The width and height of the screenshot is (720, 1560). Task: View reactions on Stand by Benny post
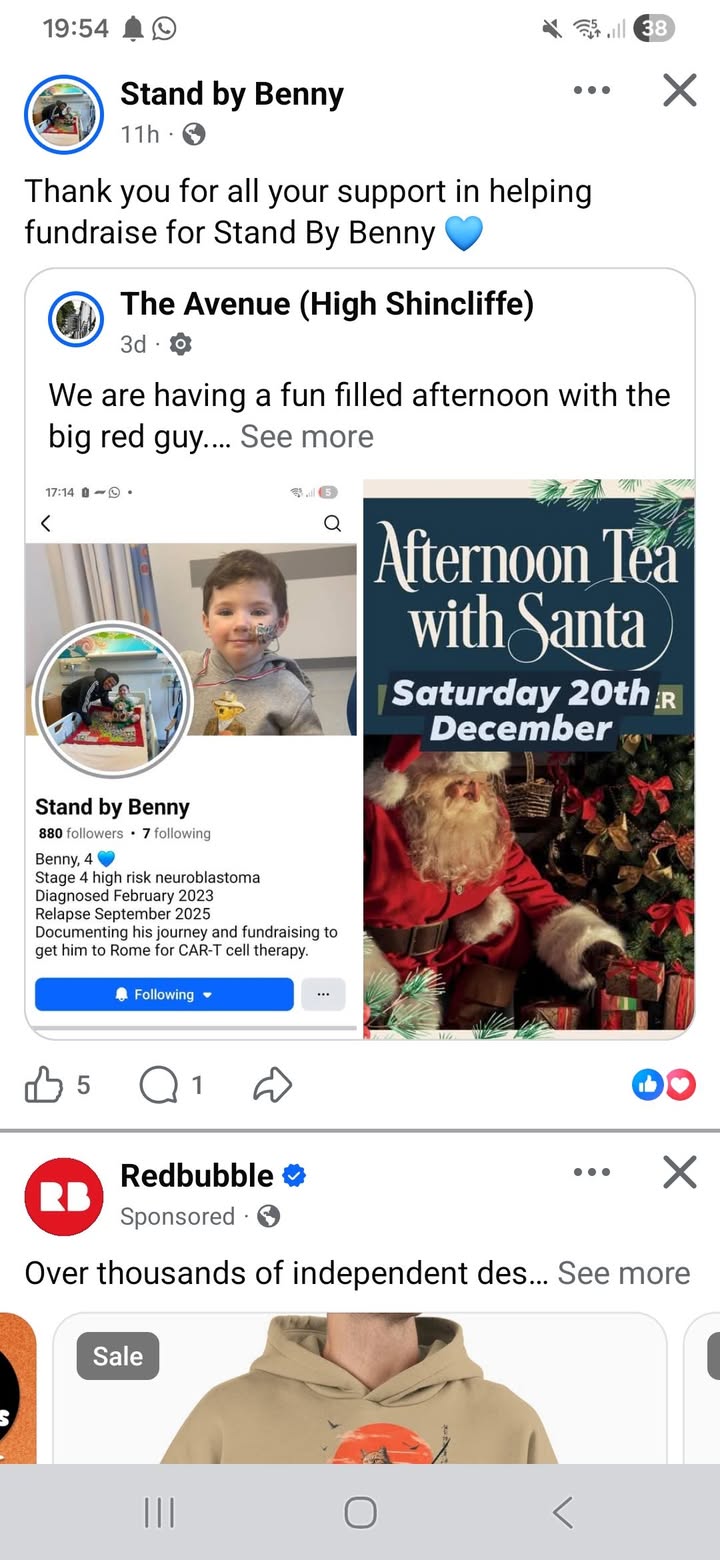point(664,1084)
